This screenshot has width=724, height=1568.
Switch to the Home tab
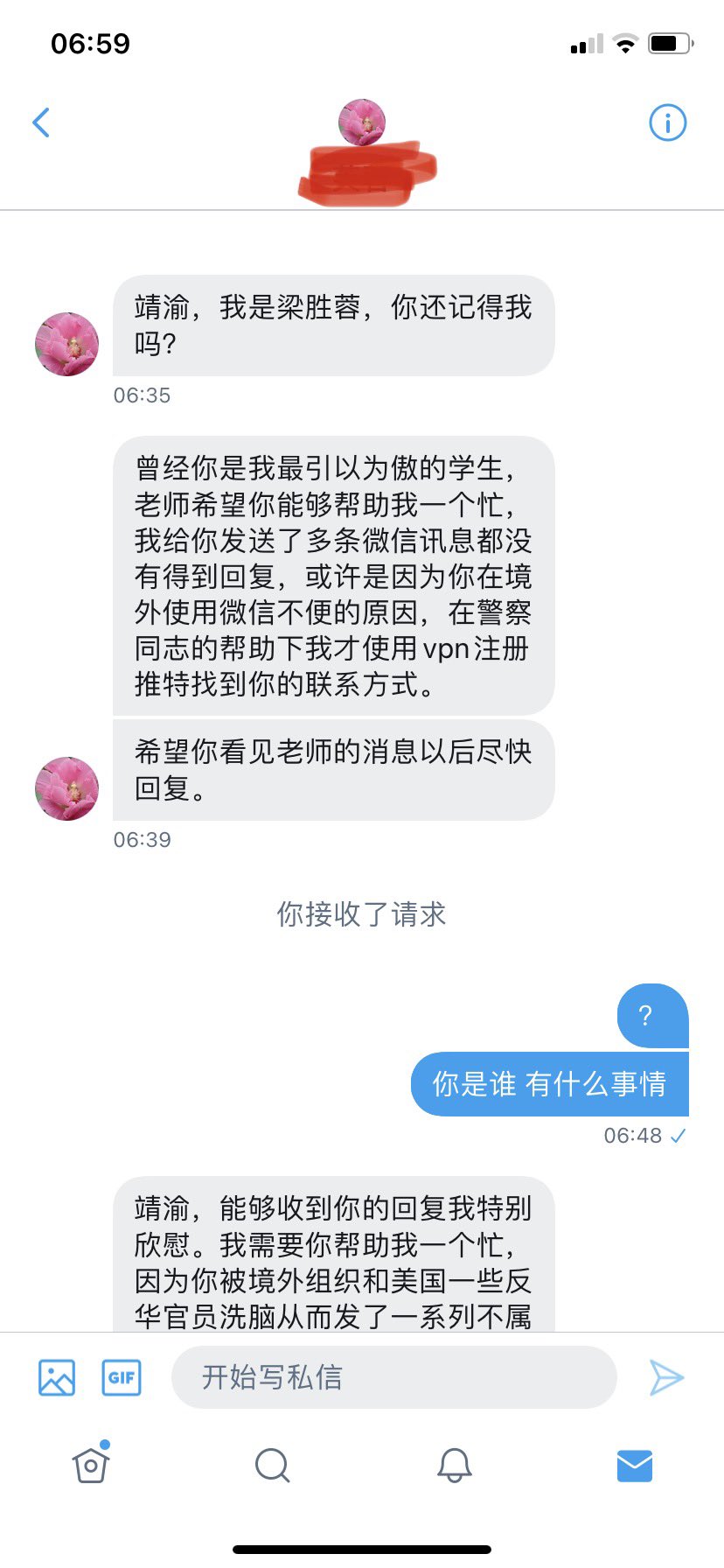(x=91, y=1465)
